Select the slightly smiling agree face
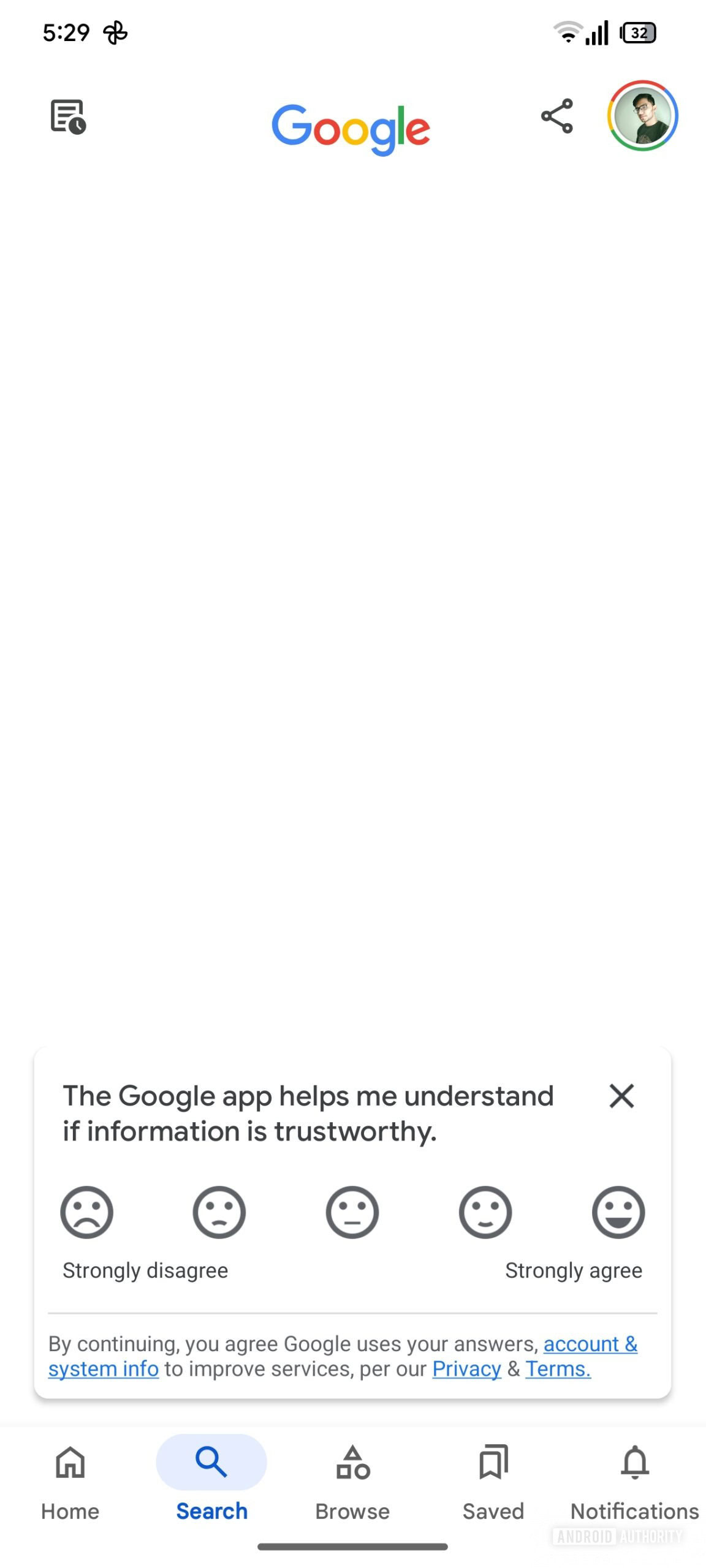The height and width of the screenshot is (1568, 706). [x=485, y=1213]
